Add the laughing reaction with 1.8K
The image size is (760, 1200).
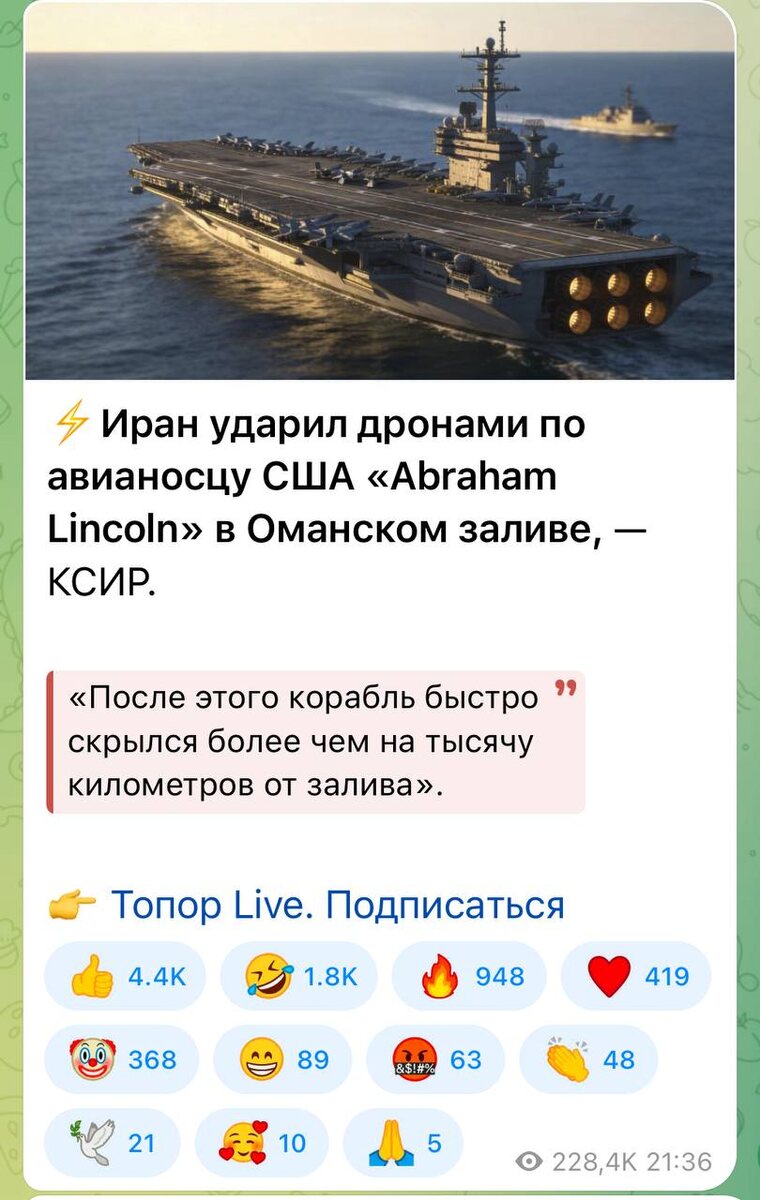point(297,976)
